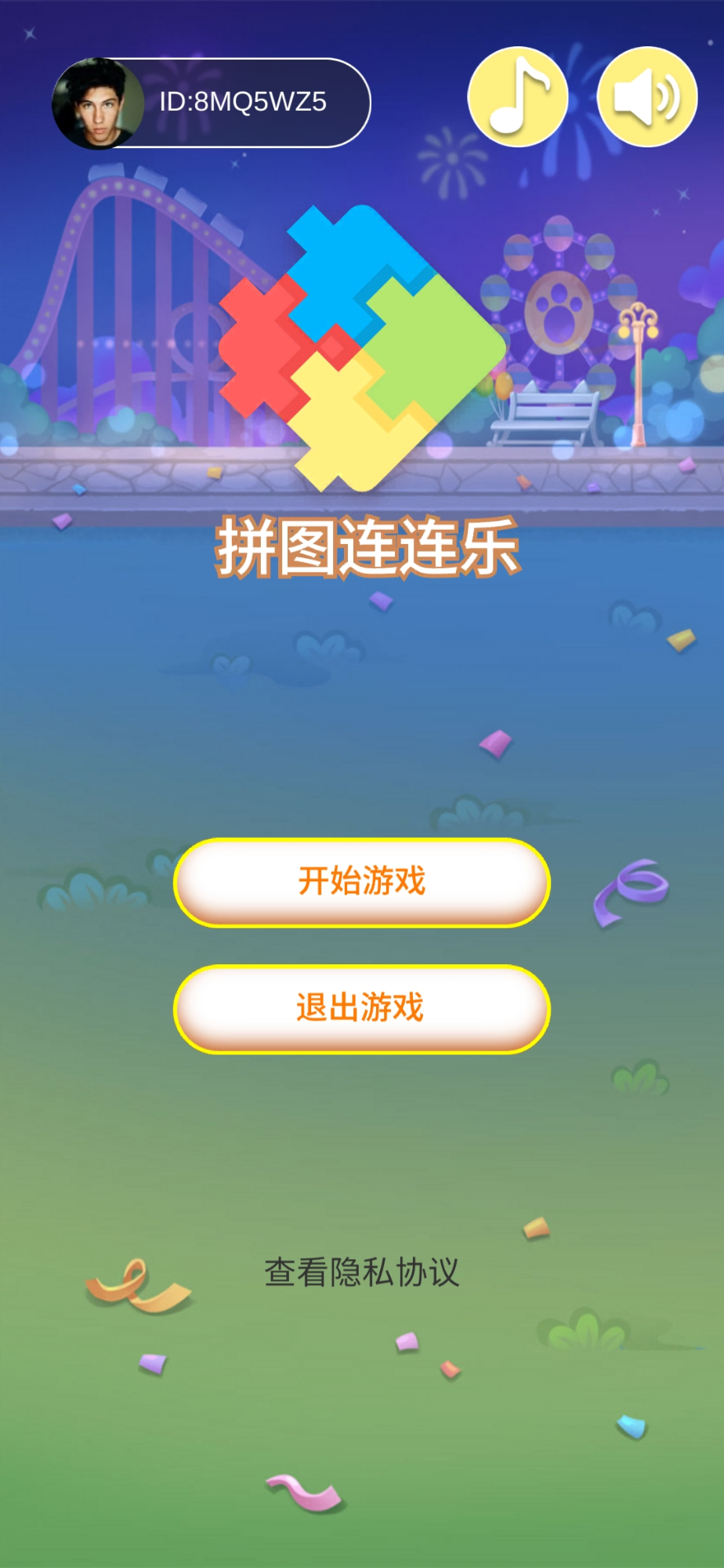Mute the sound effects speaker icon
This screenshot has height=1568, width=724.
pos(646,97)
